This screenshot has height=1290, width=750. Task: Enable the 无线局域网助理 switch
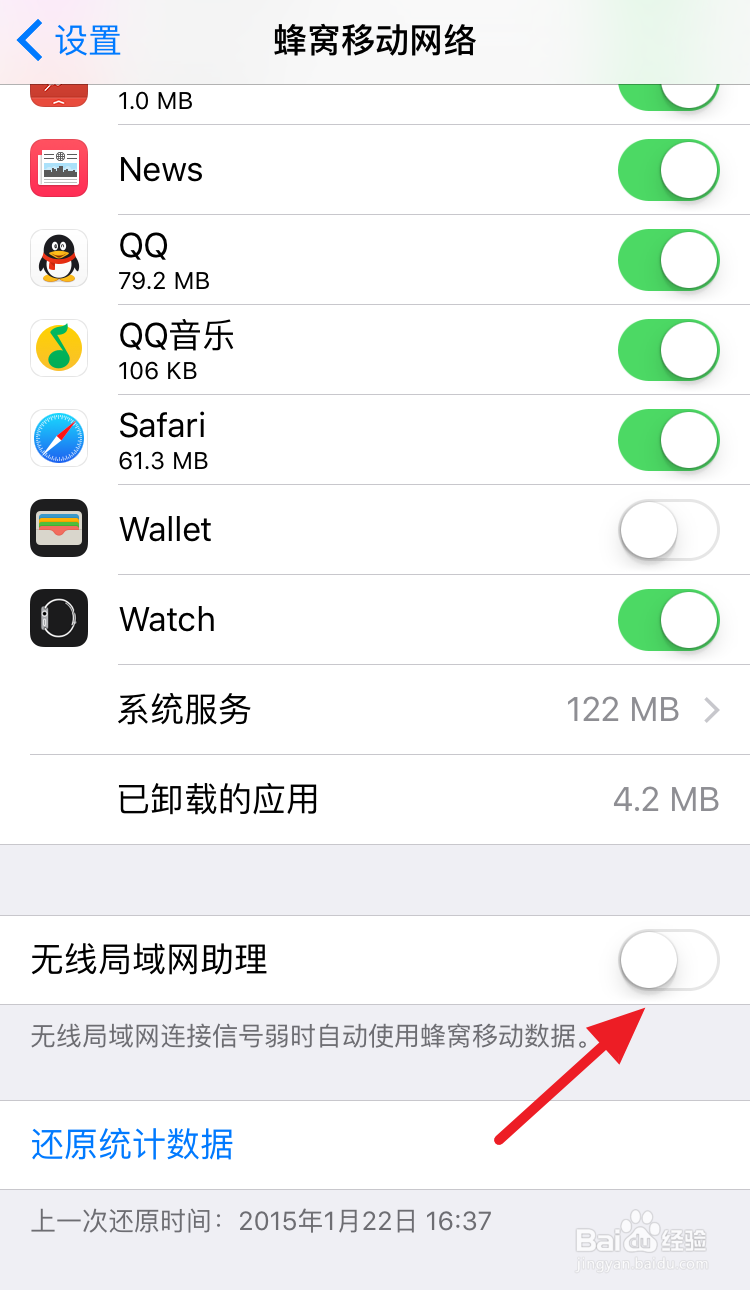coord(667,960)
